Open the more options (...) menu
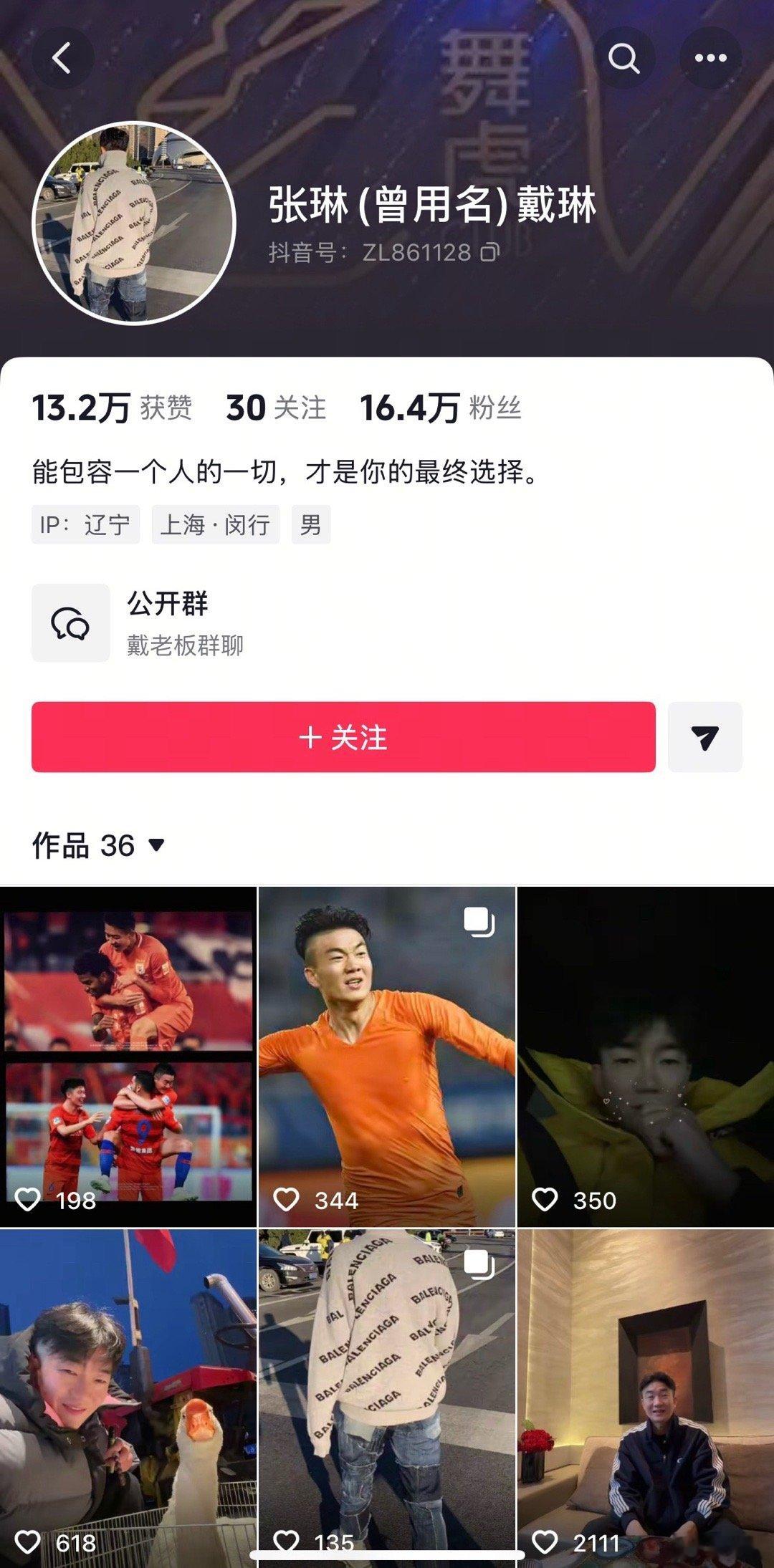 (x=709, y=59)
